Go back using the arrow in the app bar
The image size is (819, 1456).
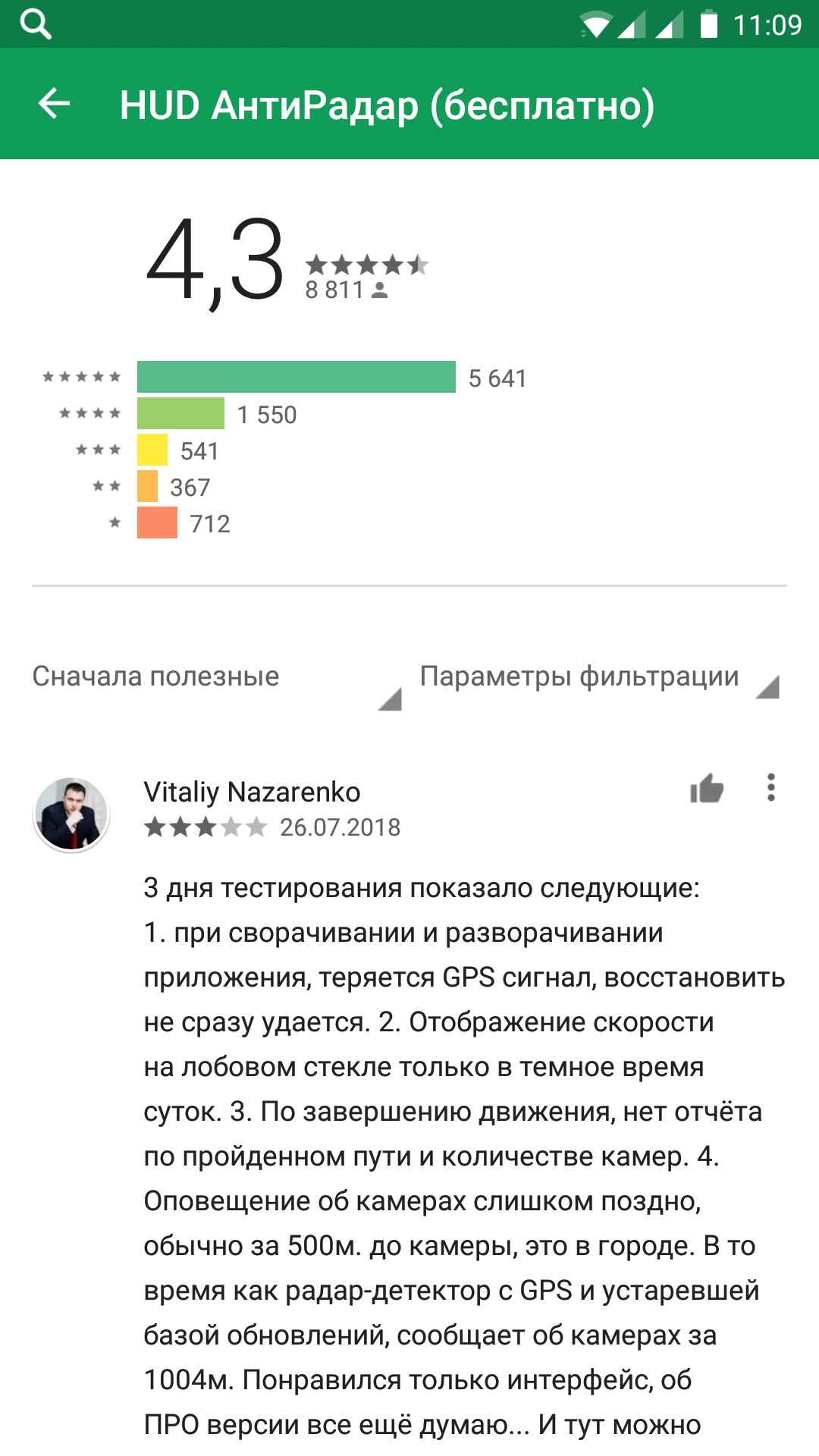click(x=54, y=104)
